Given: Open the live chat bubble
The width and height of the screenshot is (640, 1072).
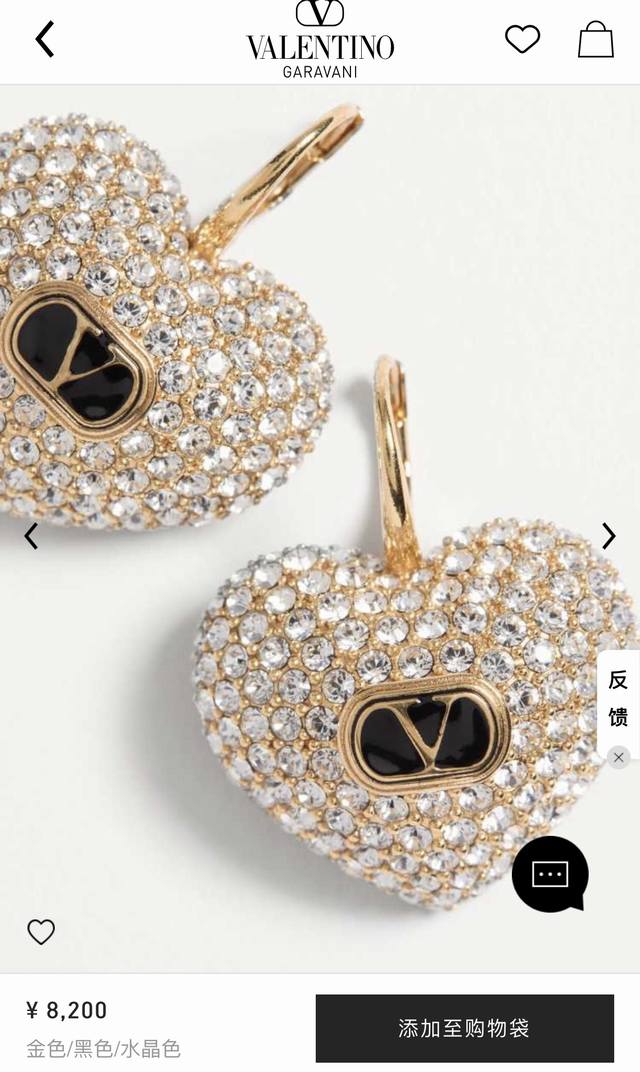Looking at the screenshot, I should point(550,874).
